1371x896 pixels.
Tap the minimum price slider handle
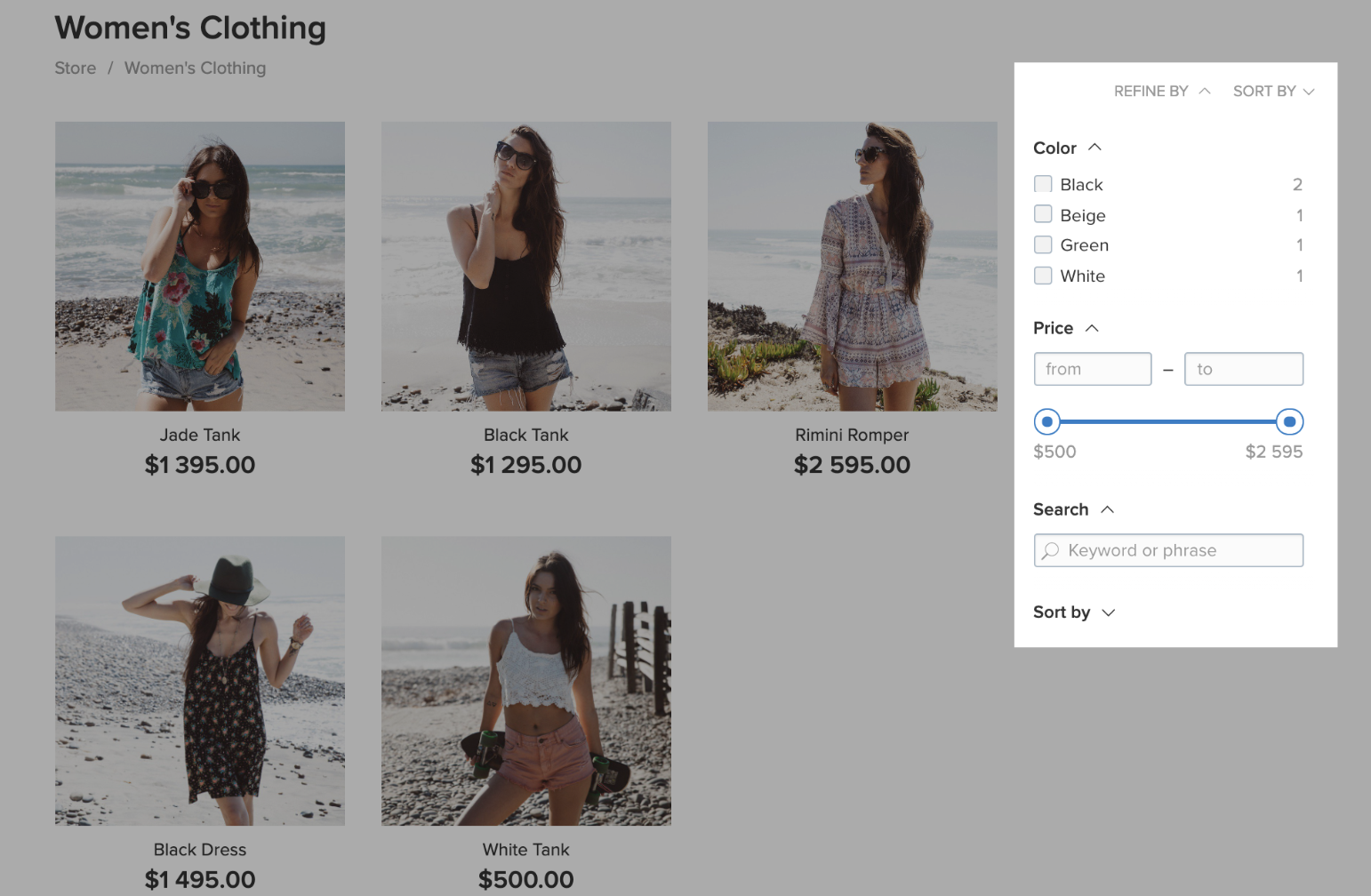click(x=1047, y=421)
